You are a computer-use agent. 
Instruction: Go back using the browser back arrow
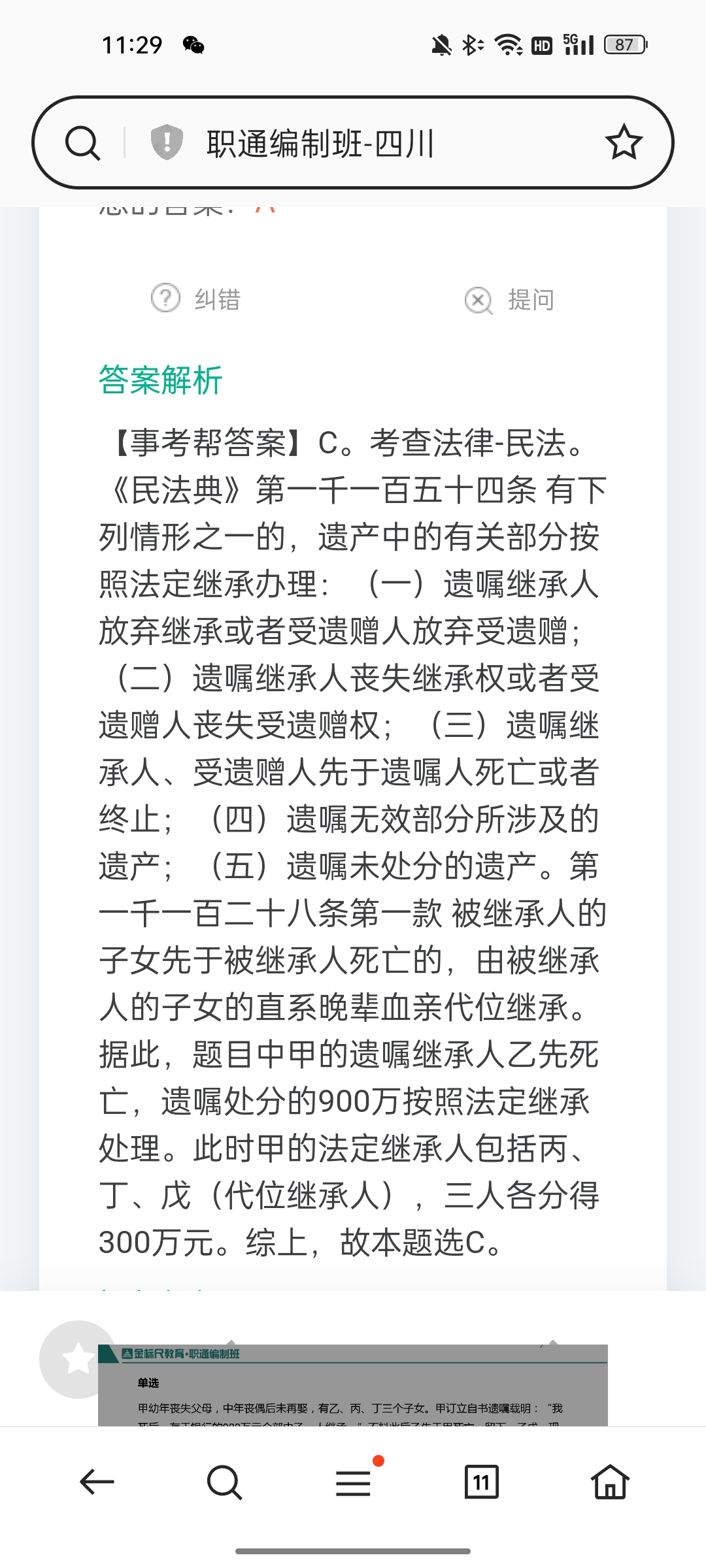pyautogui.click(x=97, y=1482)
